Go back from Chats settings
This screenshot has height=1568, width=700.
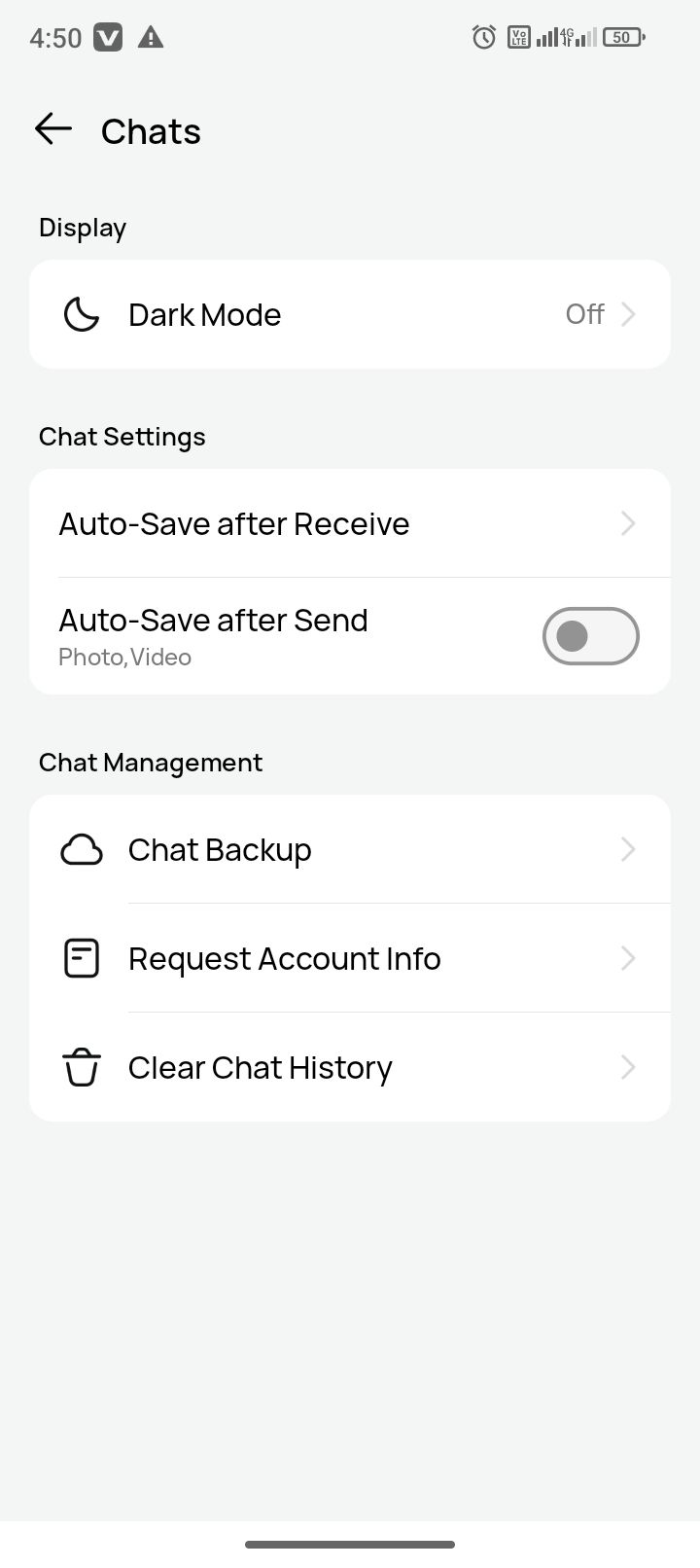coord(53,128)
